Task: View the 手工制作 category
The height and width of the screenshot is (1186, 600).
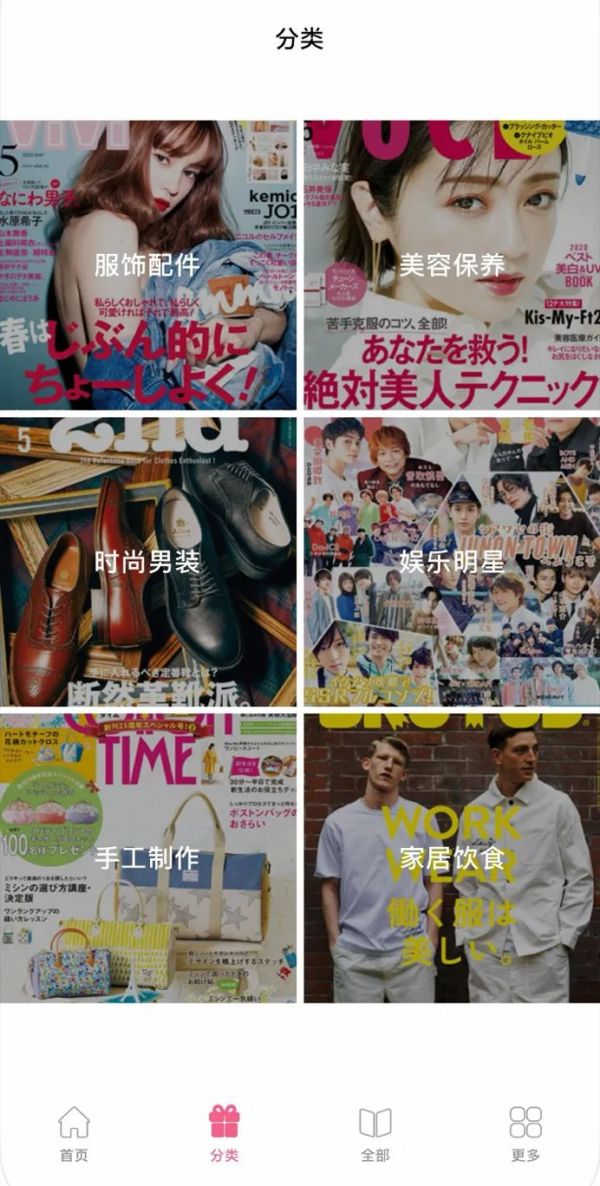Action: pos(148,858)
